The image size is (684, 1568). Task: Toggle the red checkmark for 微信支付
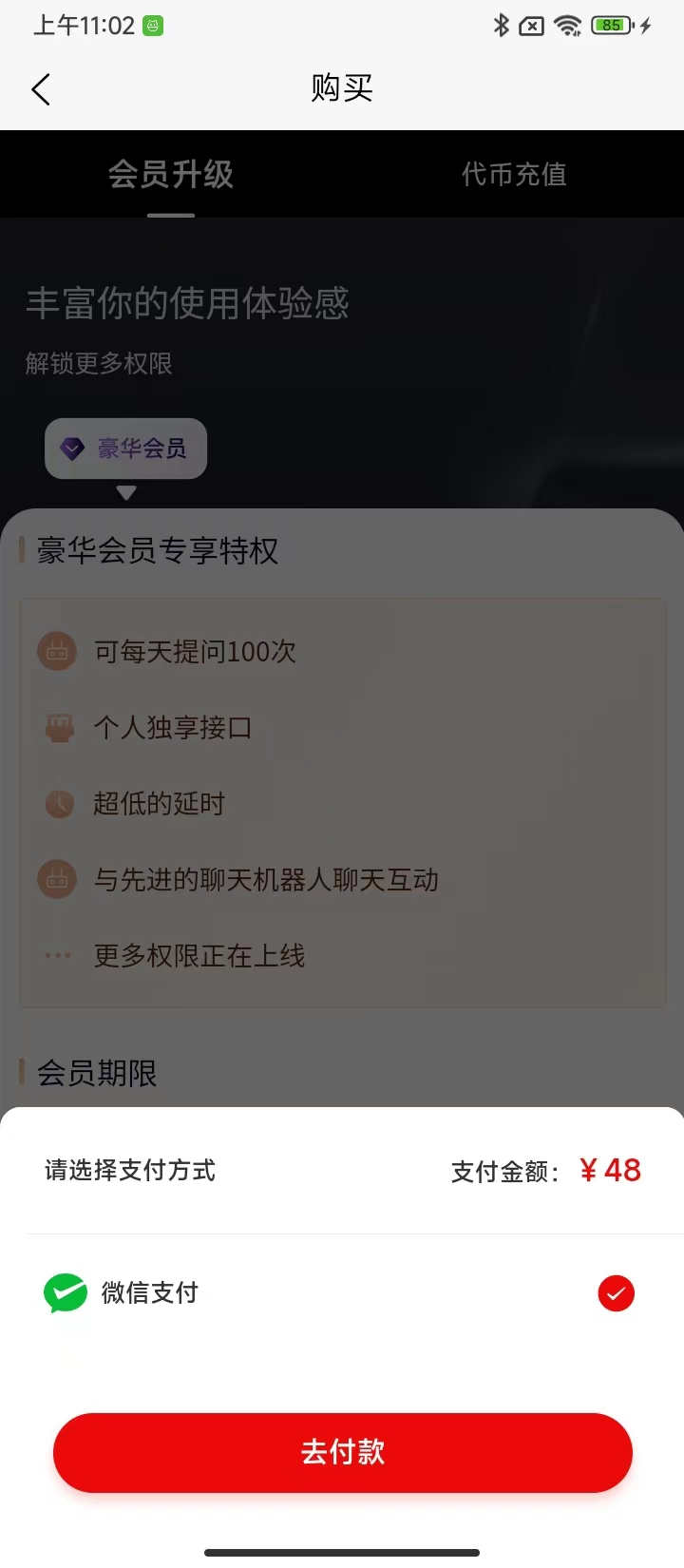click(x=616, y=1292)
